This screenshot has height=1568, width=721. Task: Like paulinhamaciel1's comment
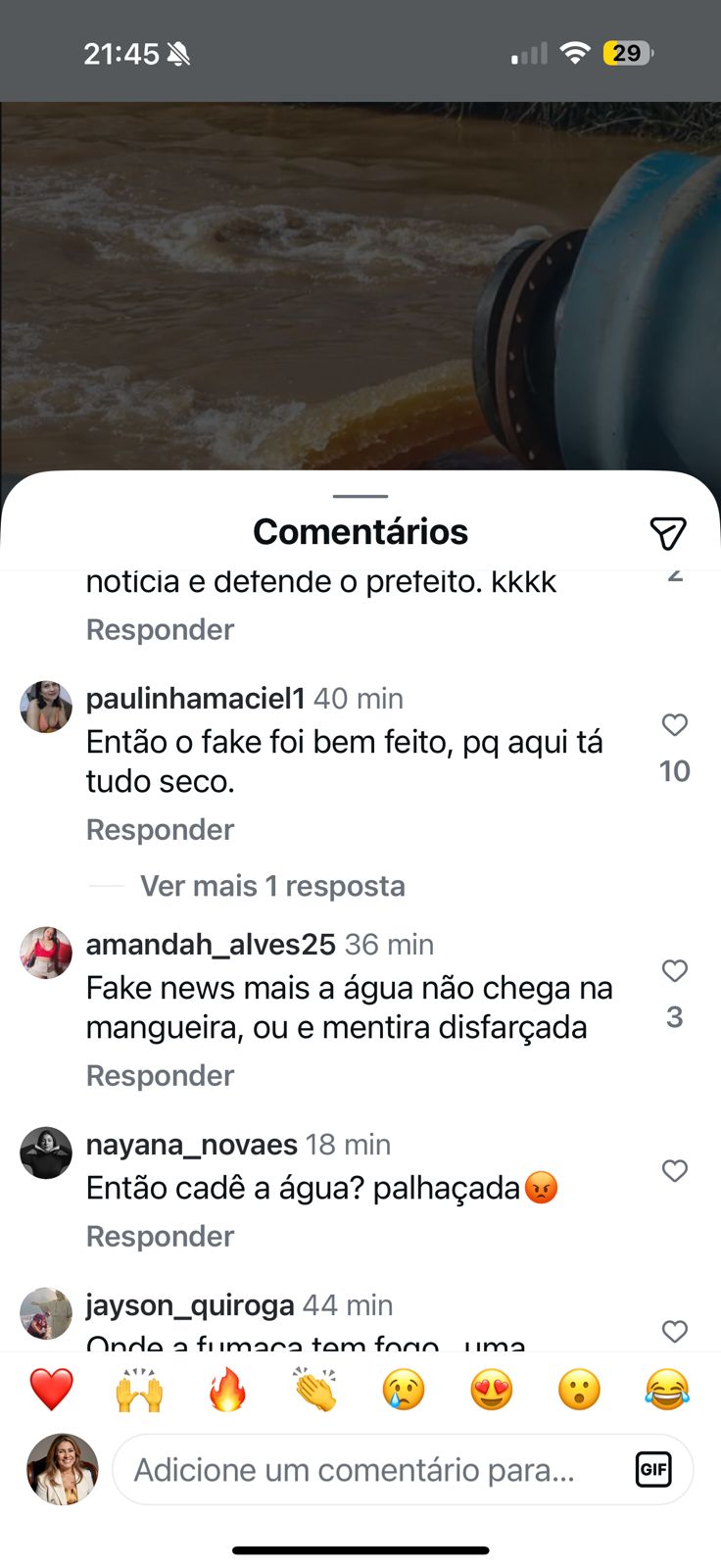[x=674, y=725]
